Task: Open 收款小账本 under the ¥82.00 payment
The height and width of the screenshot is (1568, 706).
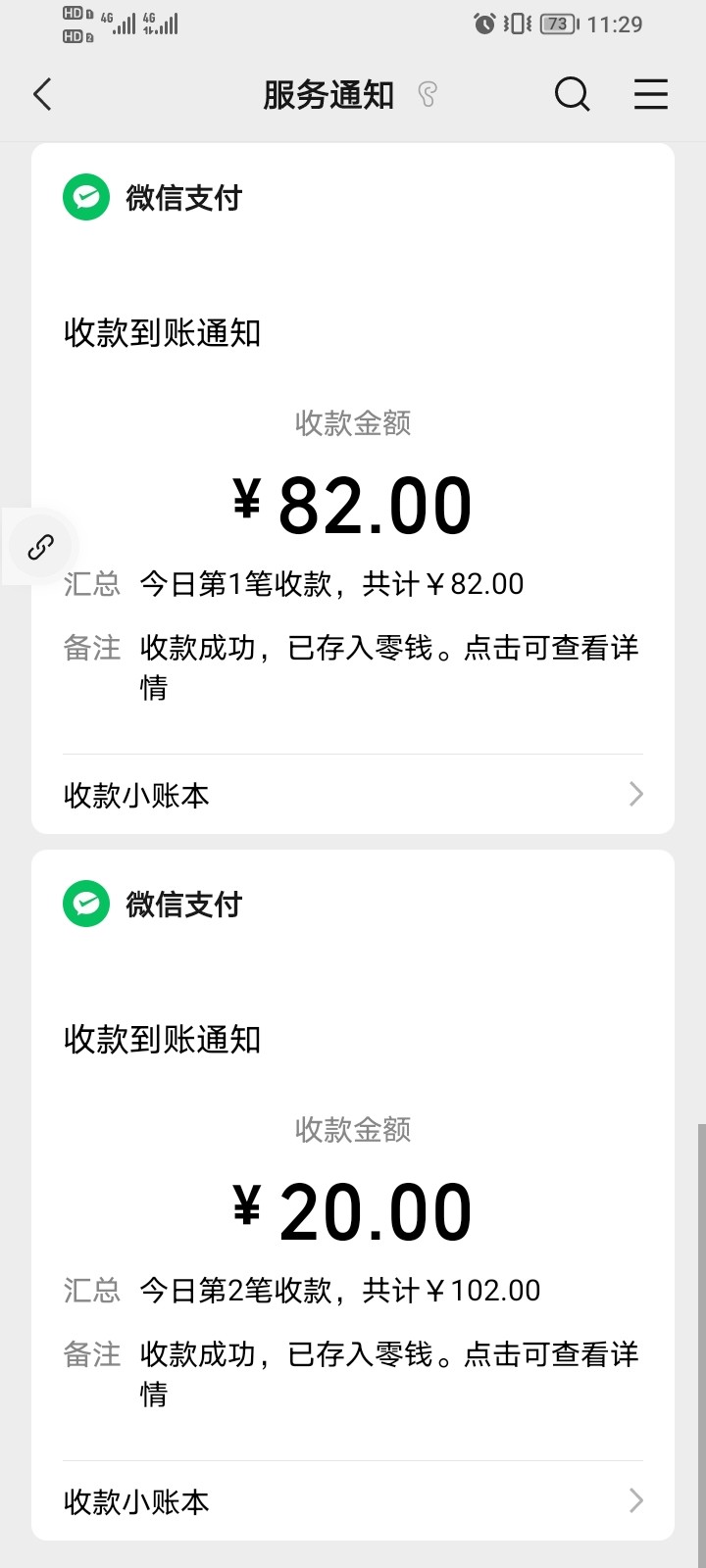Action: click(353, 795)
